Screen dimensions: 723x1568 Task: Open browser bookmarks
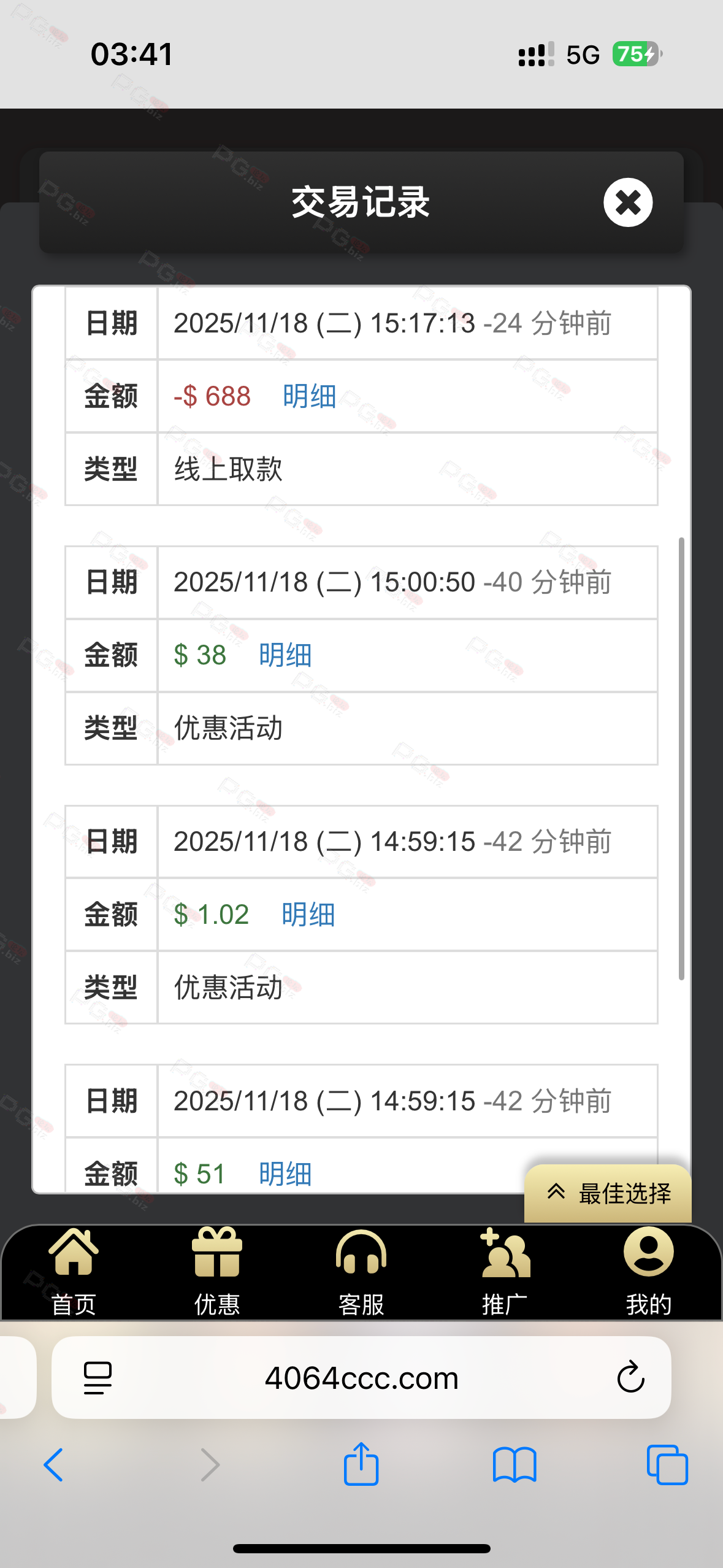point(515,1465)
